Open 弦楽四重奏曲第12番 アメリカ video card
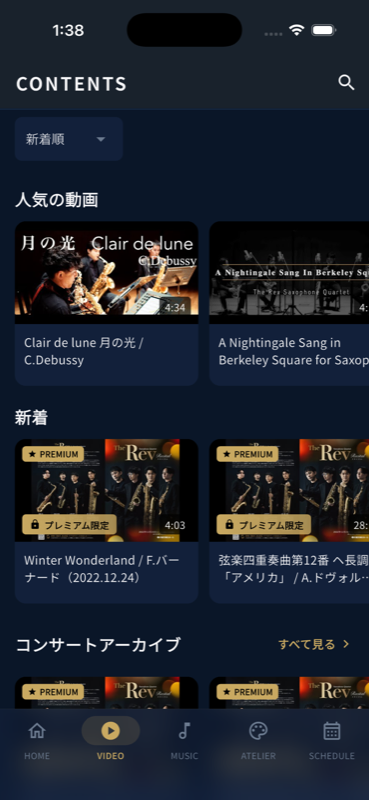 289,521
